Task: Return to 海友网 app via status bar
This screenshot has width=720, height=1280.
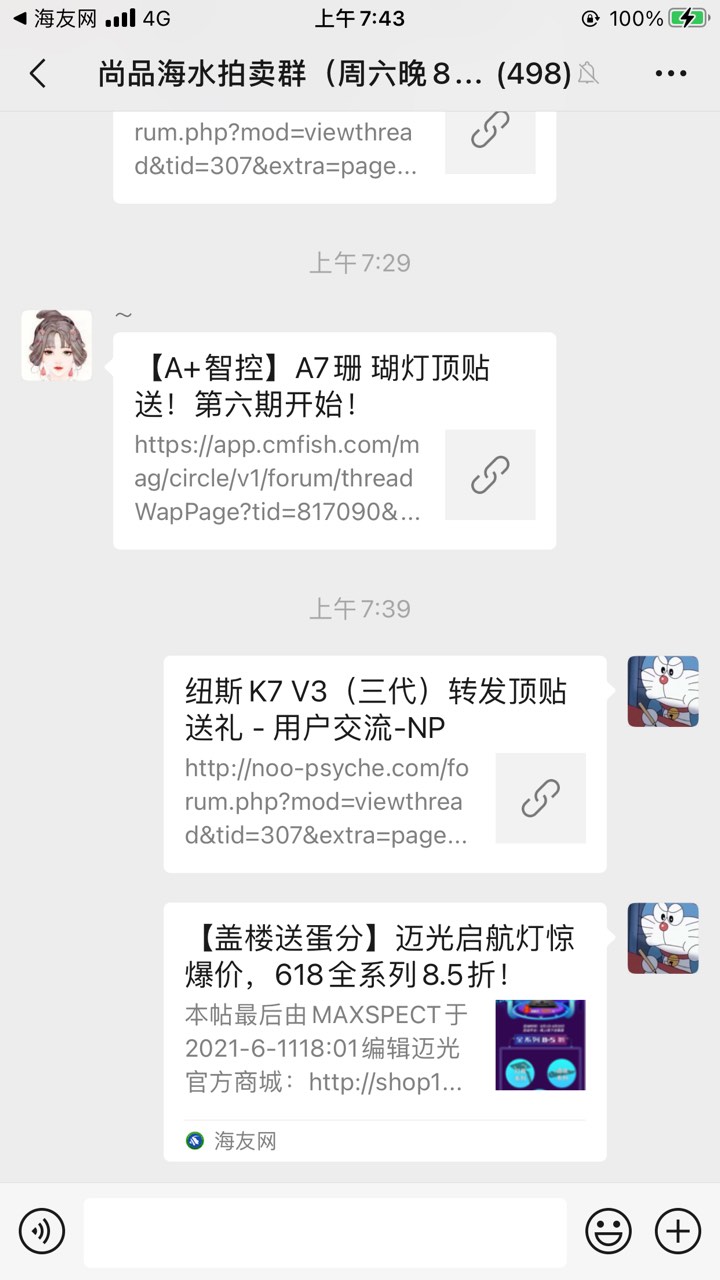Action: coord(50,18)
